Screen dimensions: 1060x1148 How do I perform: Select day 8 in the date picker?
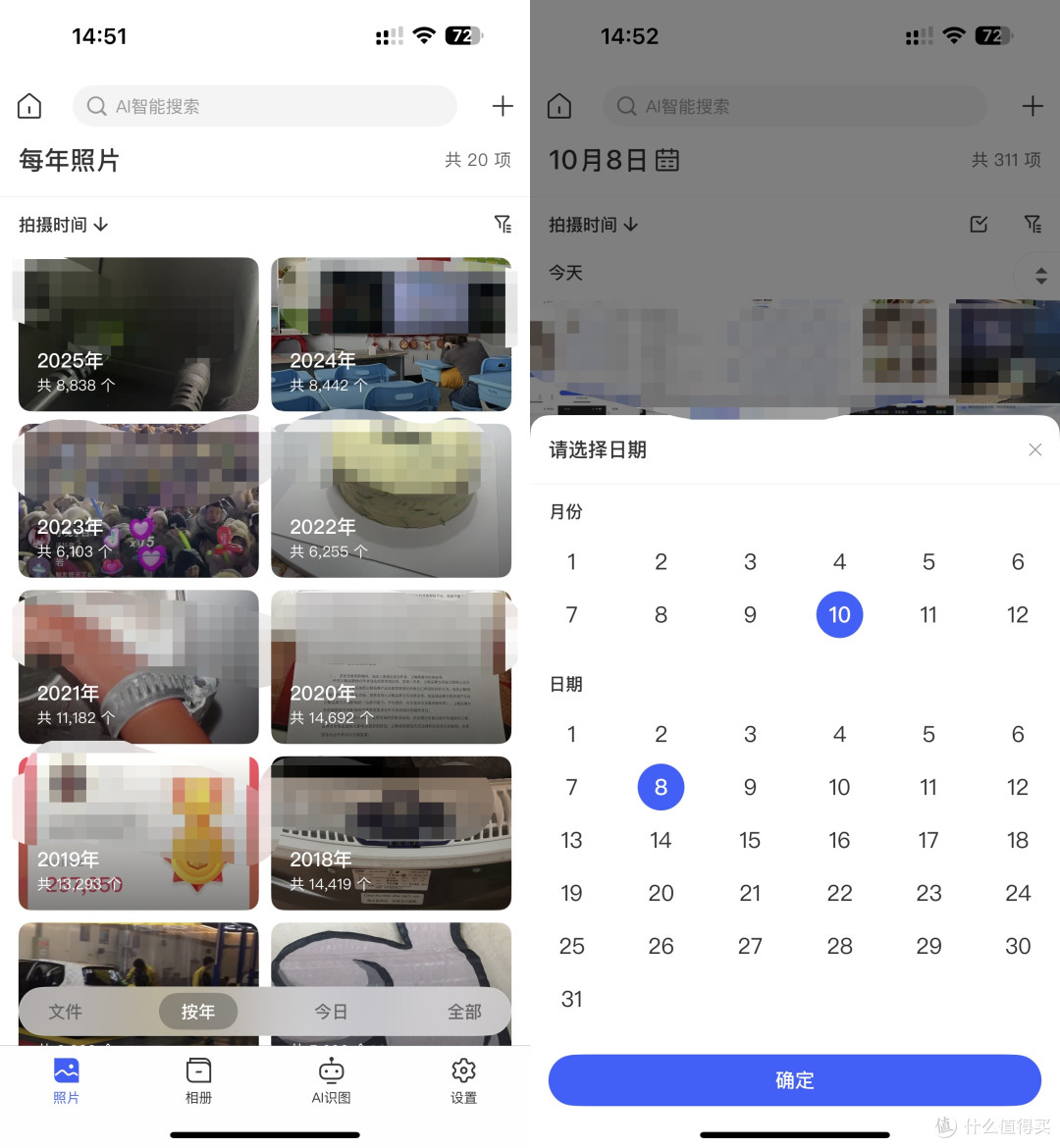pos(661,786)
